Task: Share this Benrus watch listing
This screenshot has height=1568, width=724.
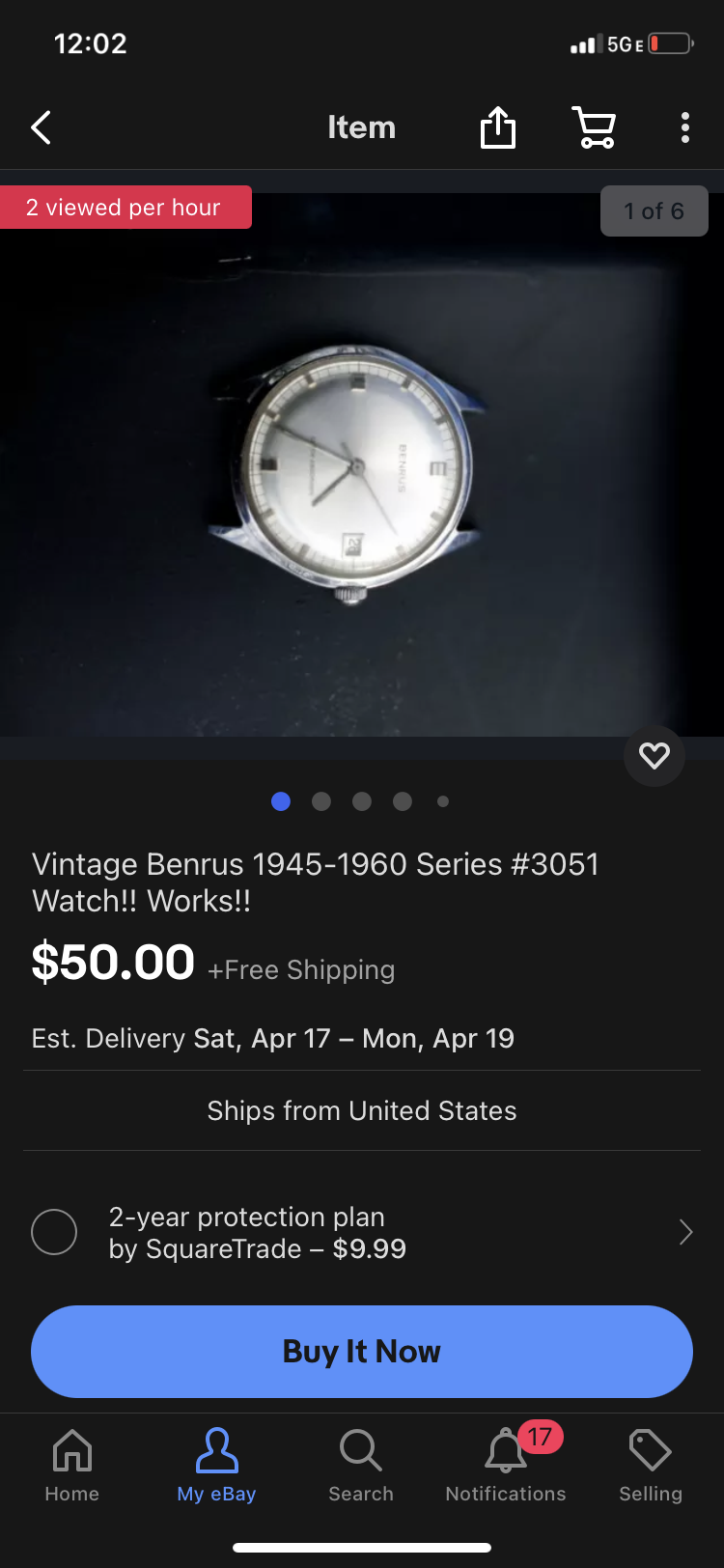Action: (x=498, y=127)
